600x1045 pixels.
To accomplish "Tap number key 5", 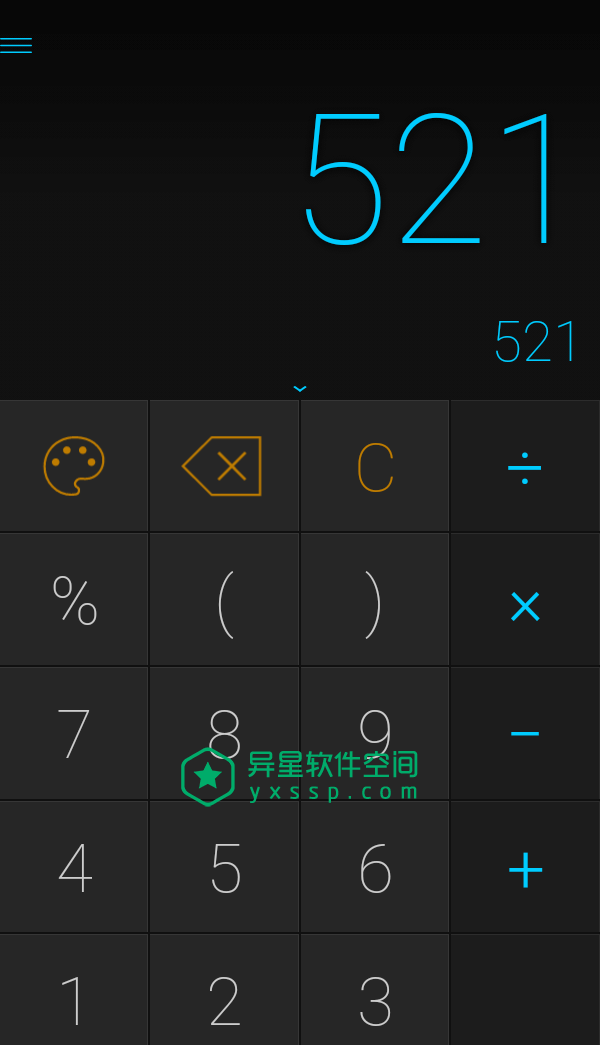I will point(225,867).
